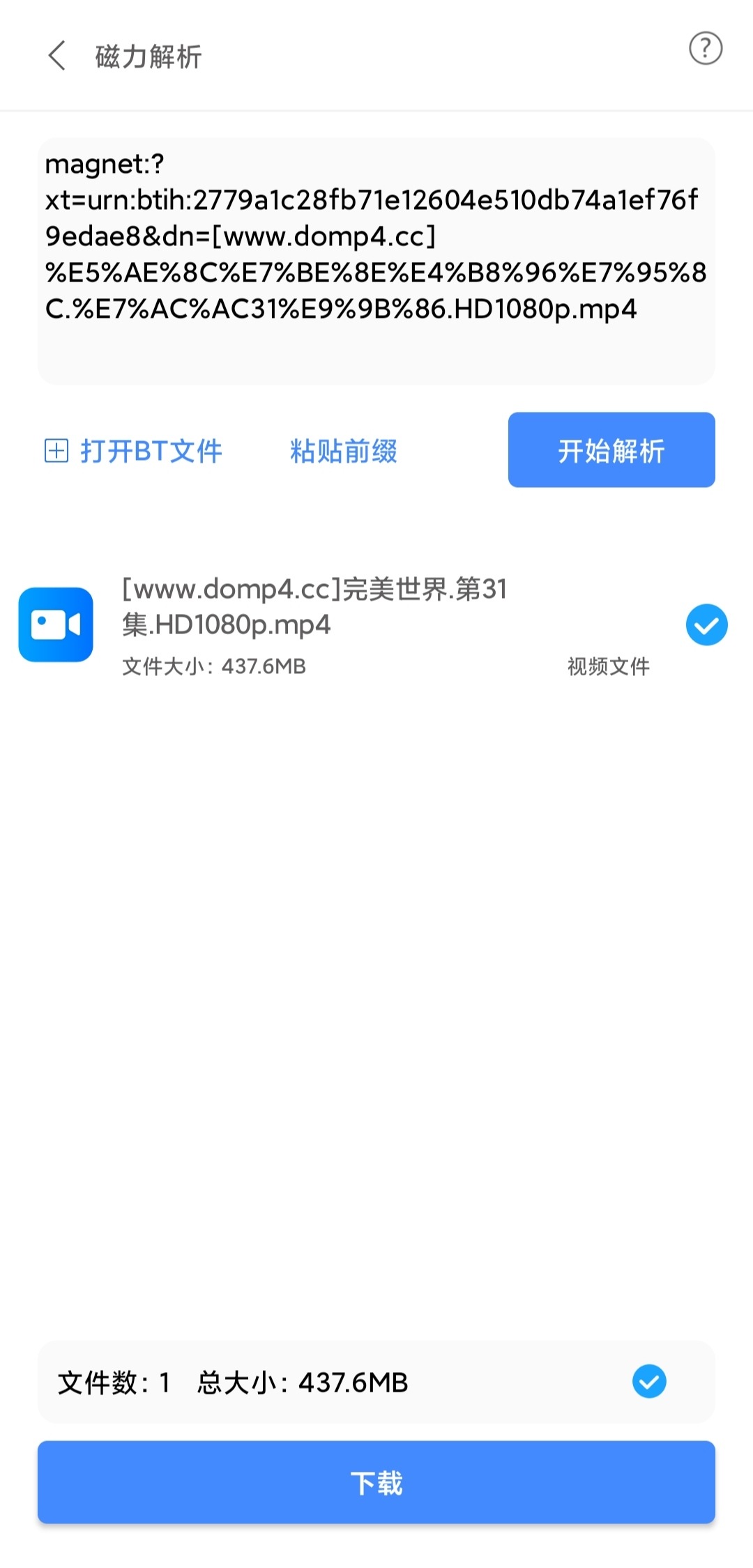
Task: Toggle the select-all checkbox beside 总大小
Action: click(649, 1381)
